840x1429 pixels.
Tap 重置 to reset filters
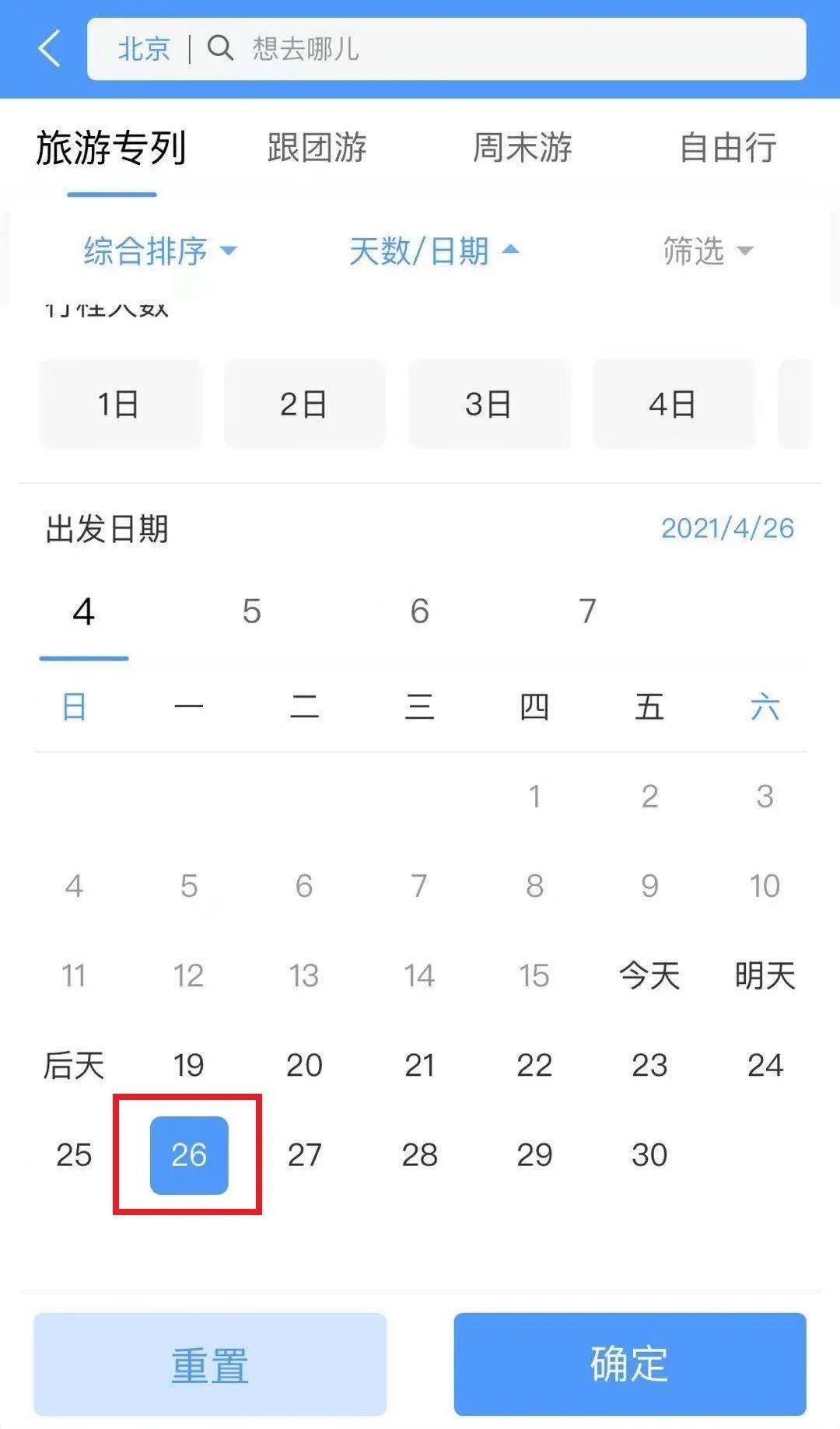tap(210, 1364)
